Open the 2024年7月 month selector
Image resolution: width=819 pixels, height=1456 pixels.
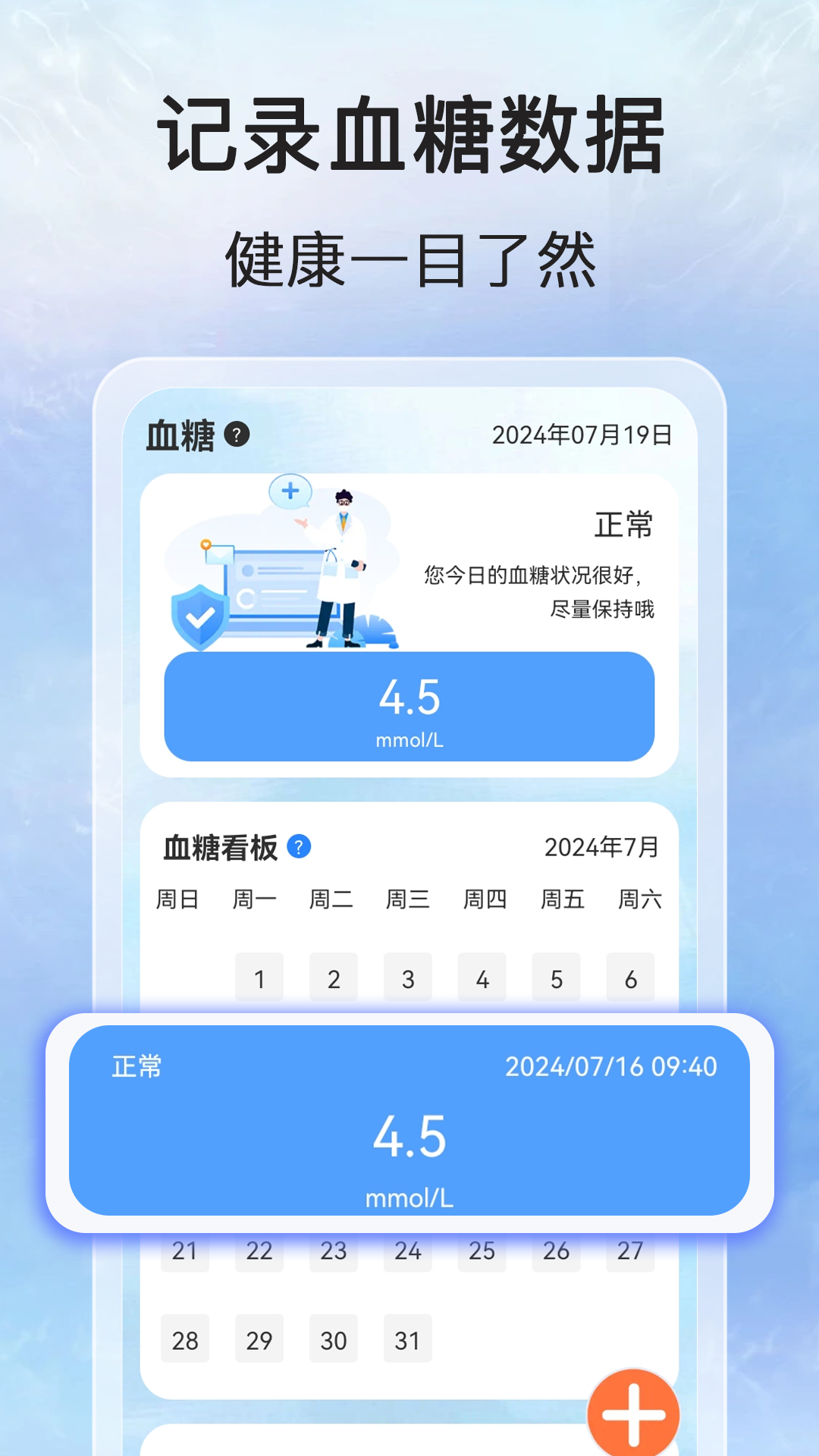click(x=603, y=849)
